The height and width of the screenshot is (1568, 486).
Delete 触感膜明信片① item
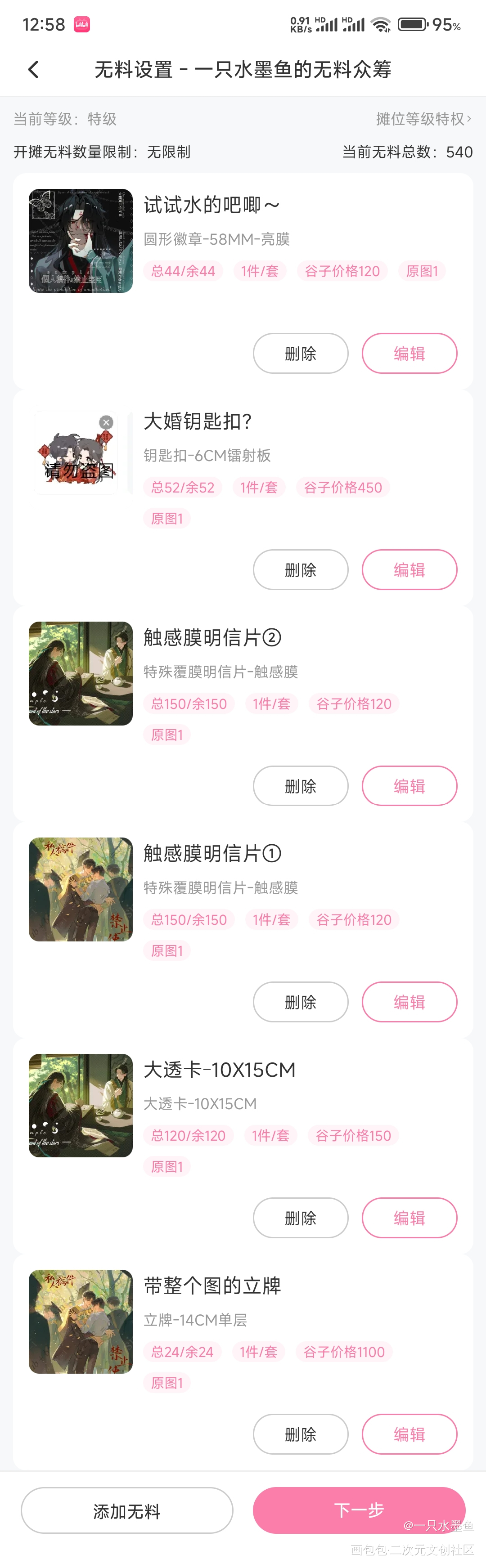pyautogui.click(x=300, y=1002)
